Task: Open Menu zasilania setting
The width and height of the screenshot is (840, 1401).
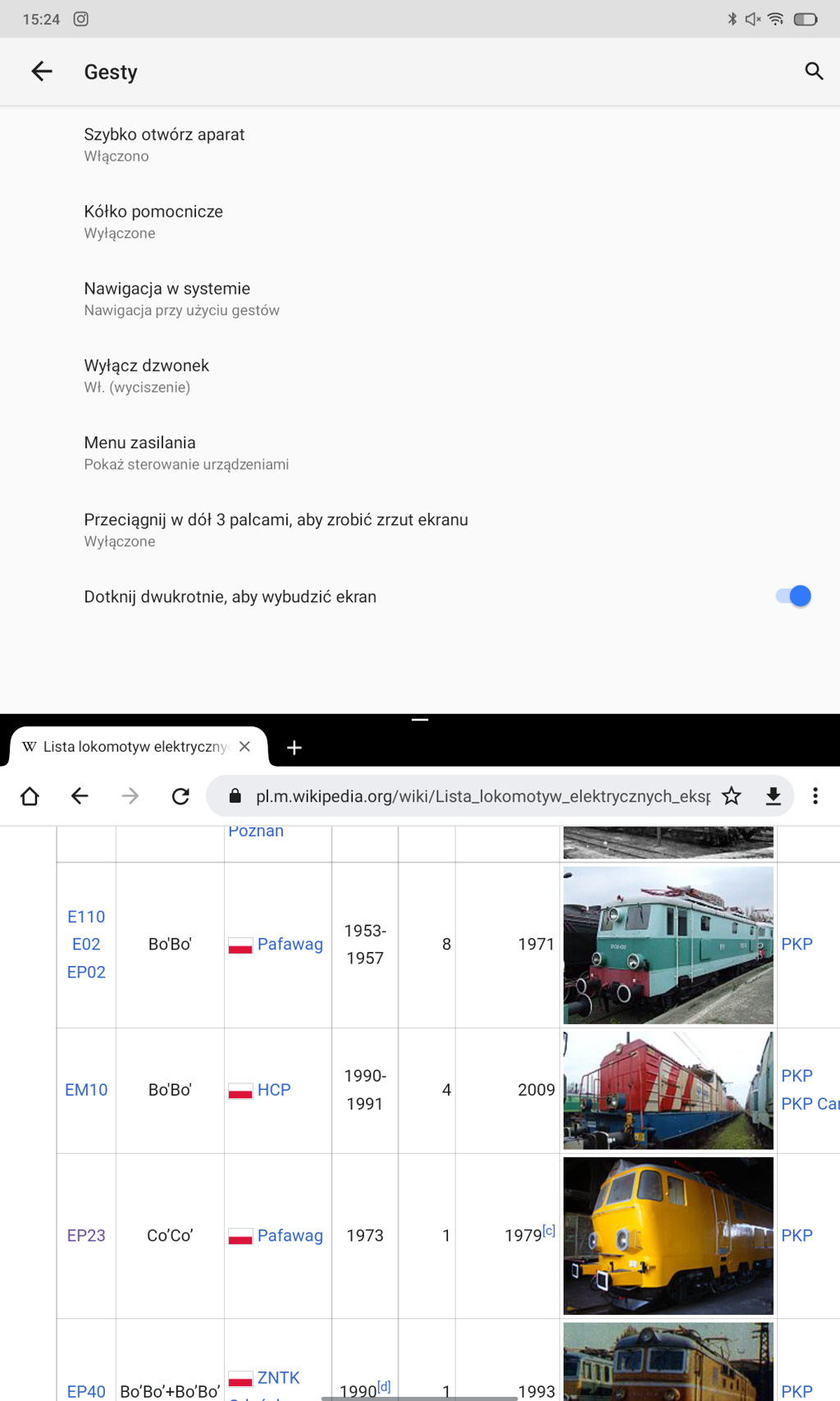Action: coord(186,452)
